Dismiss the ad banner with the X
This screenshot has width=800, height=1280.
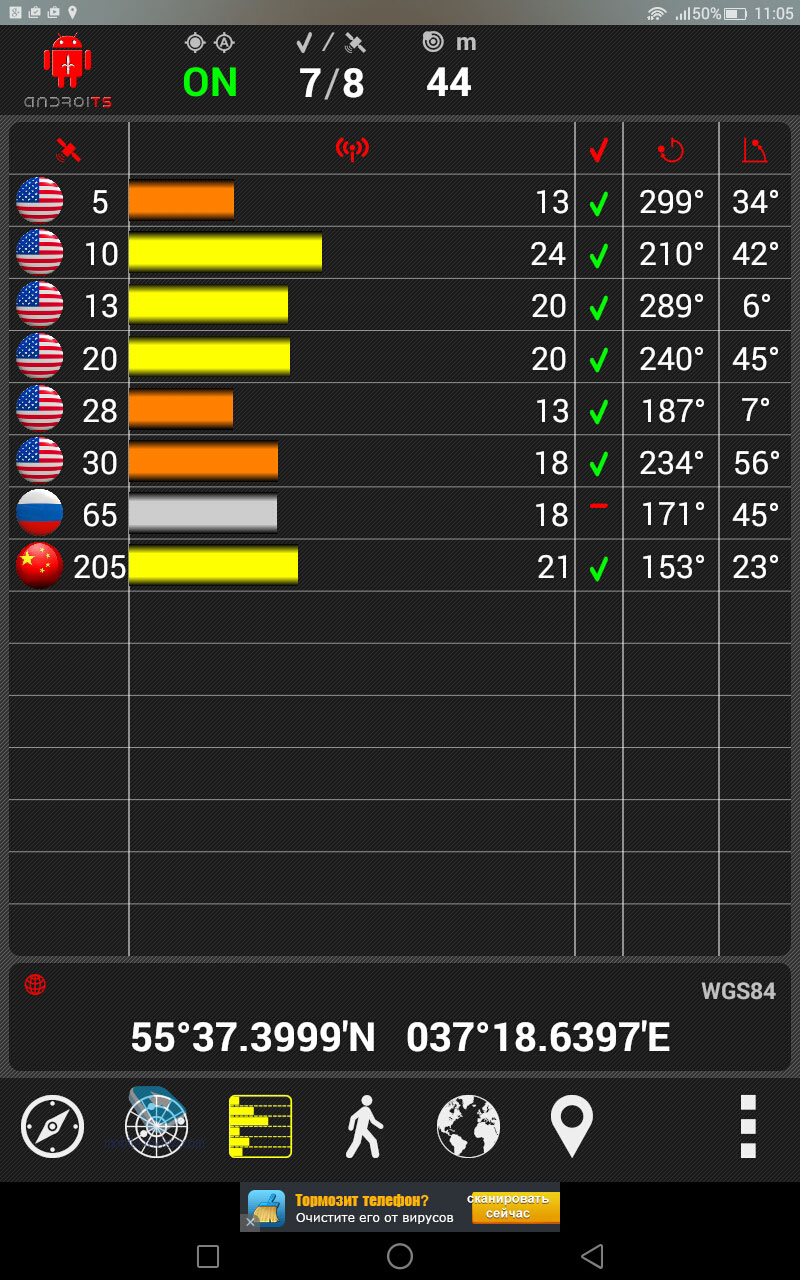click(x=250, y=1221)
